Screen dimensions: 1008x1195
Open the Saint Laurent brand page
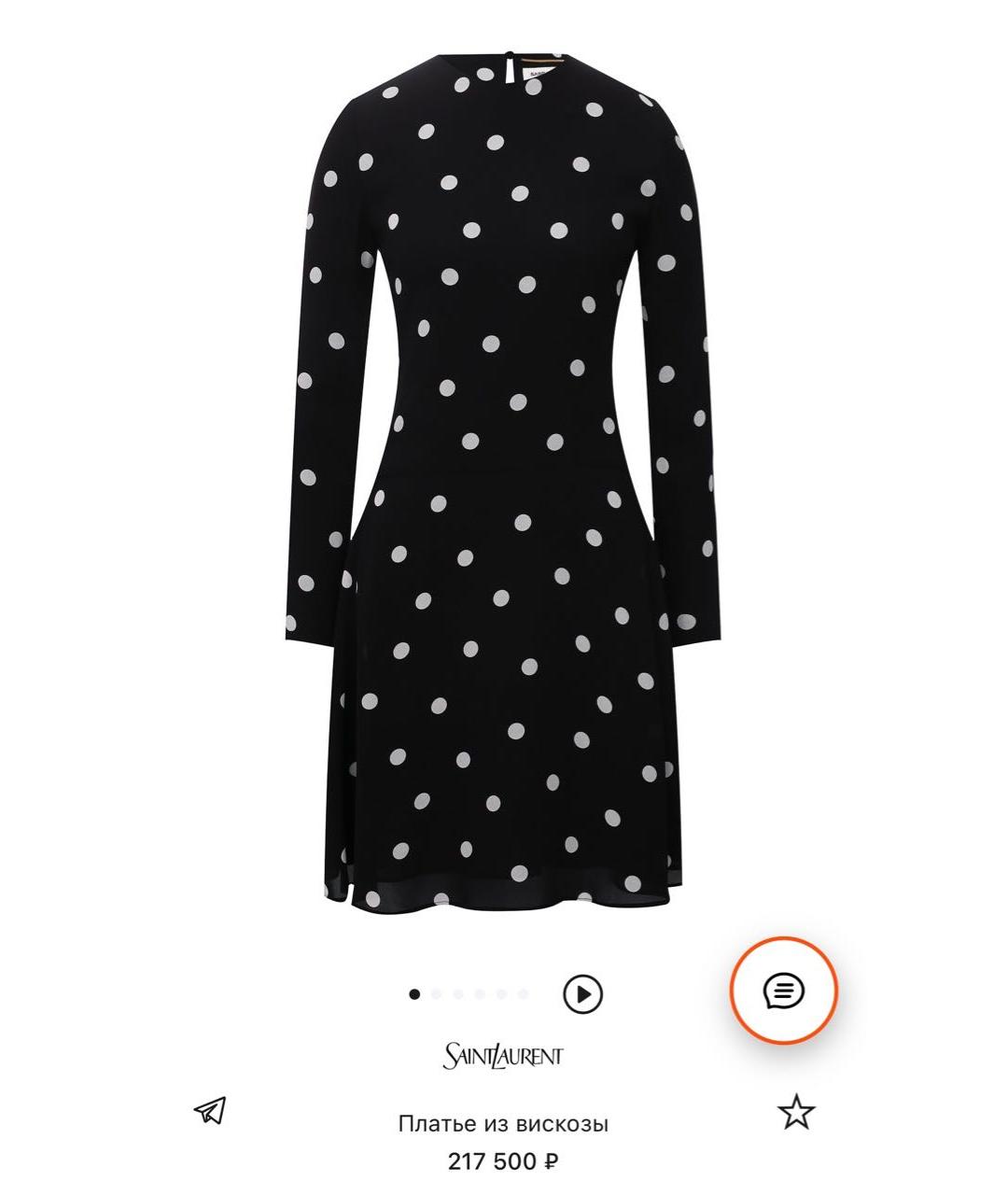click(x=504, y=1055)
